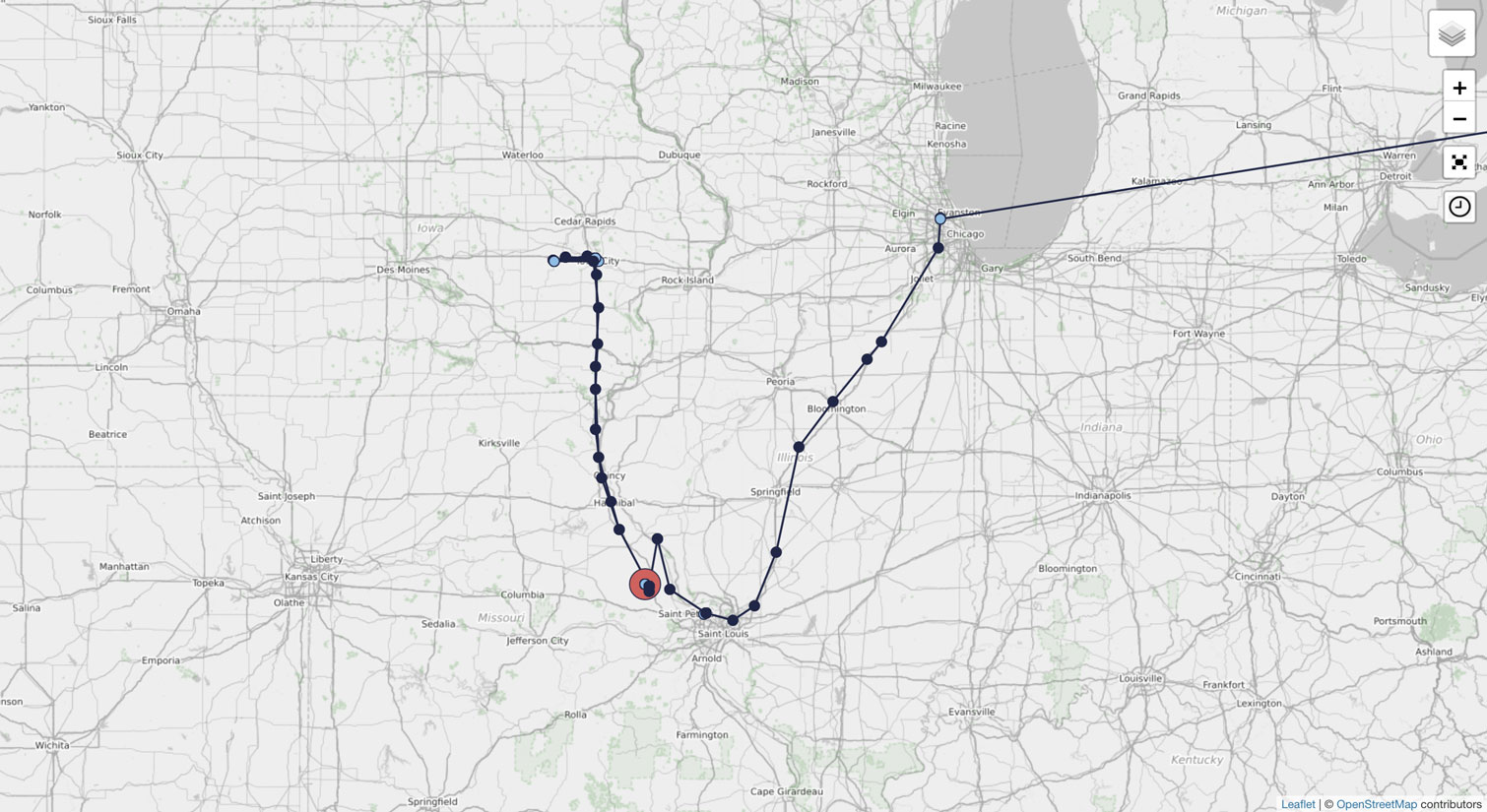Open the Leaflet attribution link
The width and height of the screenshot is (1487, 812).
pos(1297,804)
